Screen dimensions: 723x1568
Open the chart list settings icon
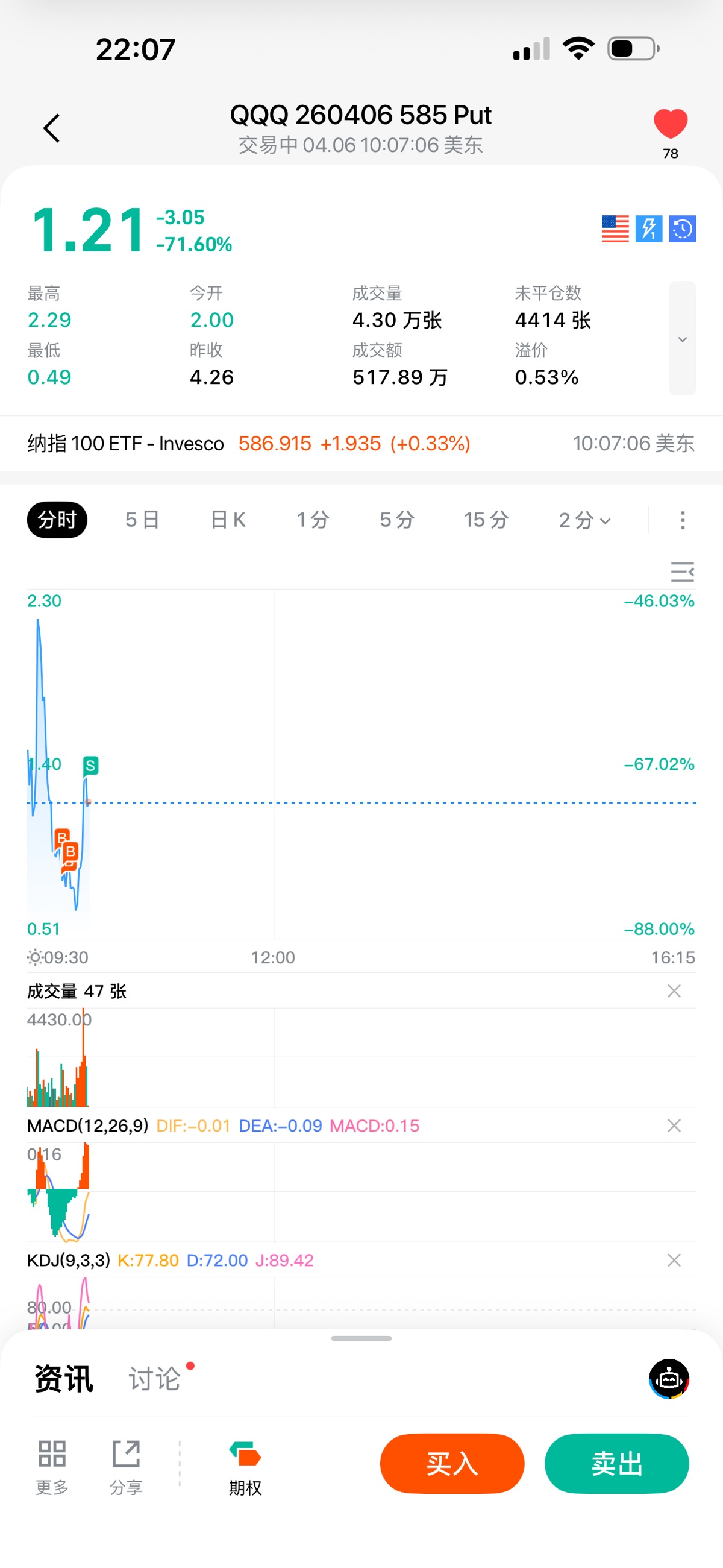tap(681, 572)
